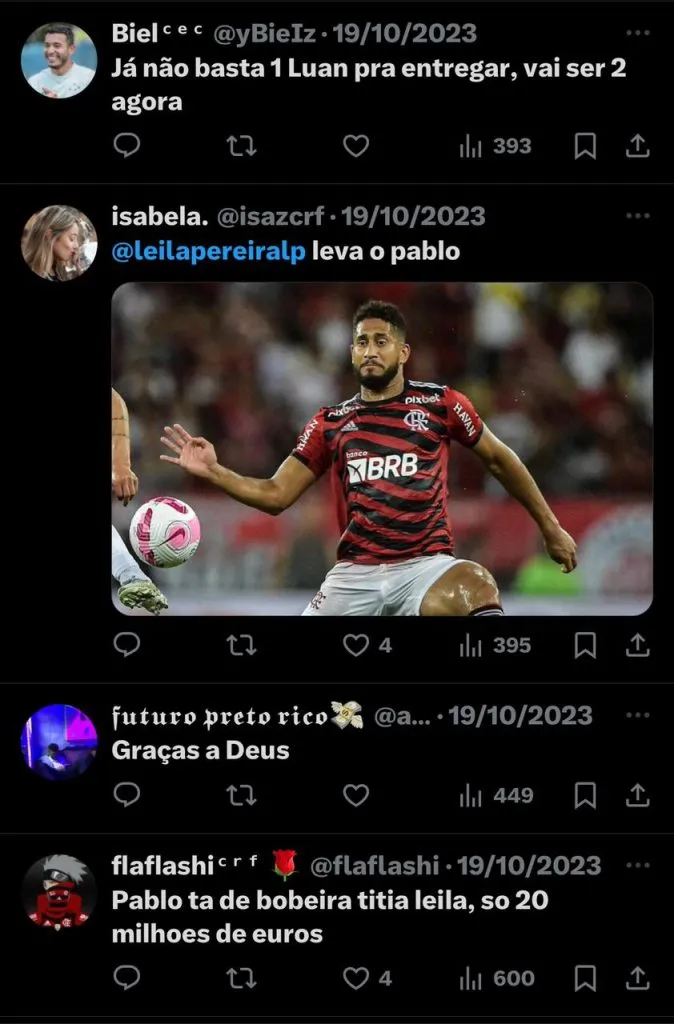Retweet Biel's tweet
The height and width of the screenshot is (1024, 674).
[241, 146]
